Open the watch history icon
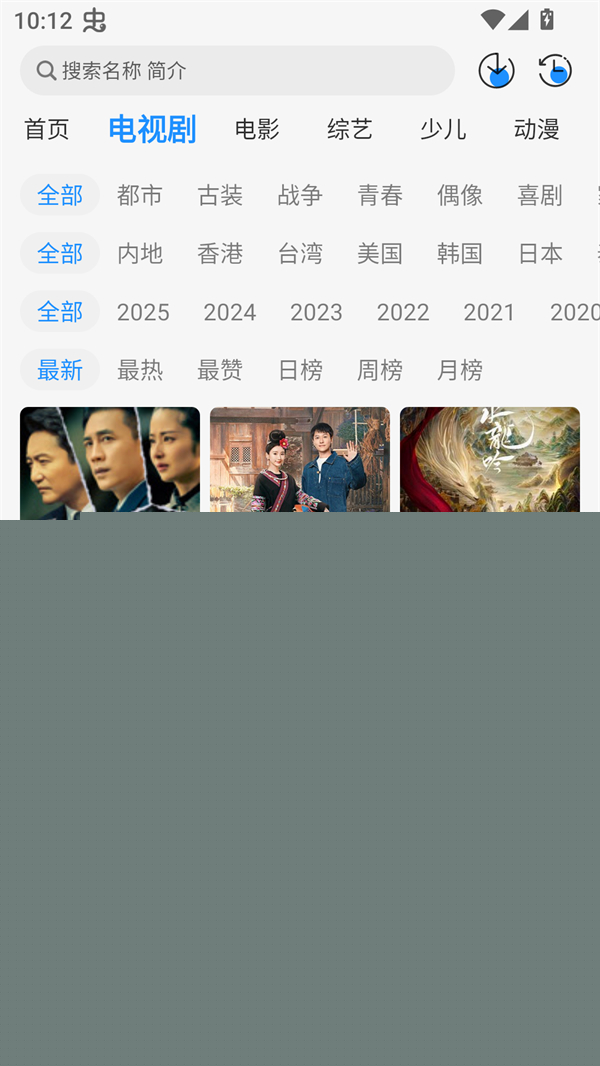600x1066 pixels. [x=555, y=71]
